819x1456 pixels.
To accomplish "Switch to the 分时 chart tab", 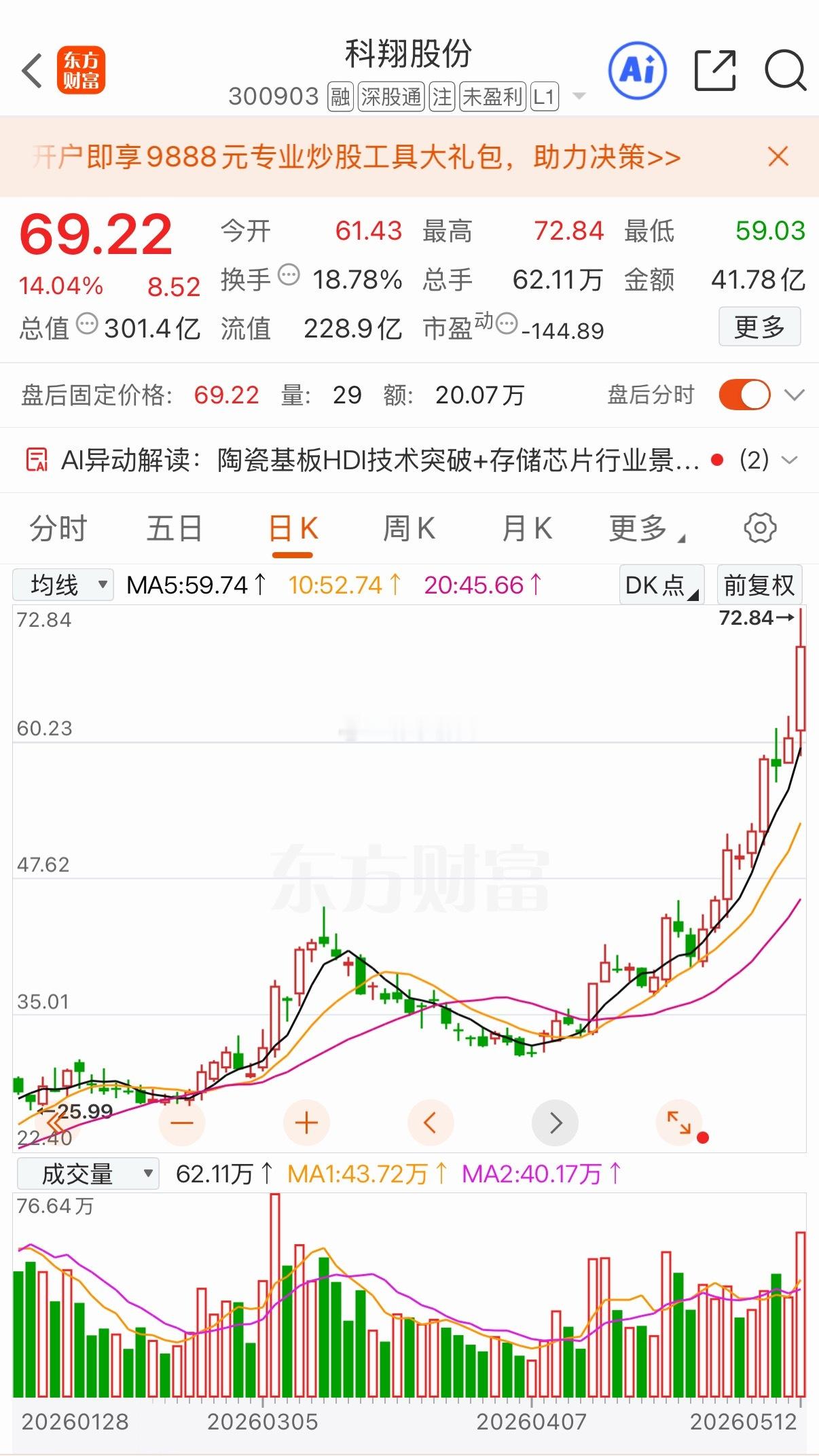I will [x=58, y=528].
